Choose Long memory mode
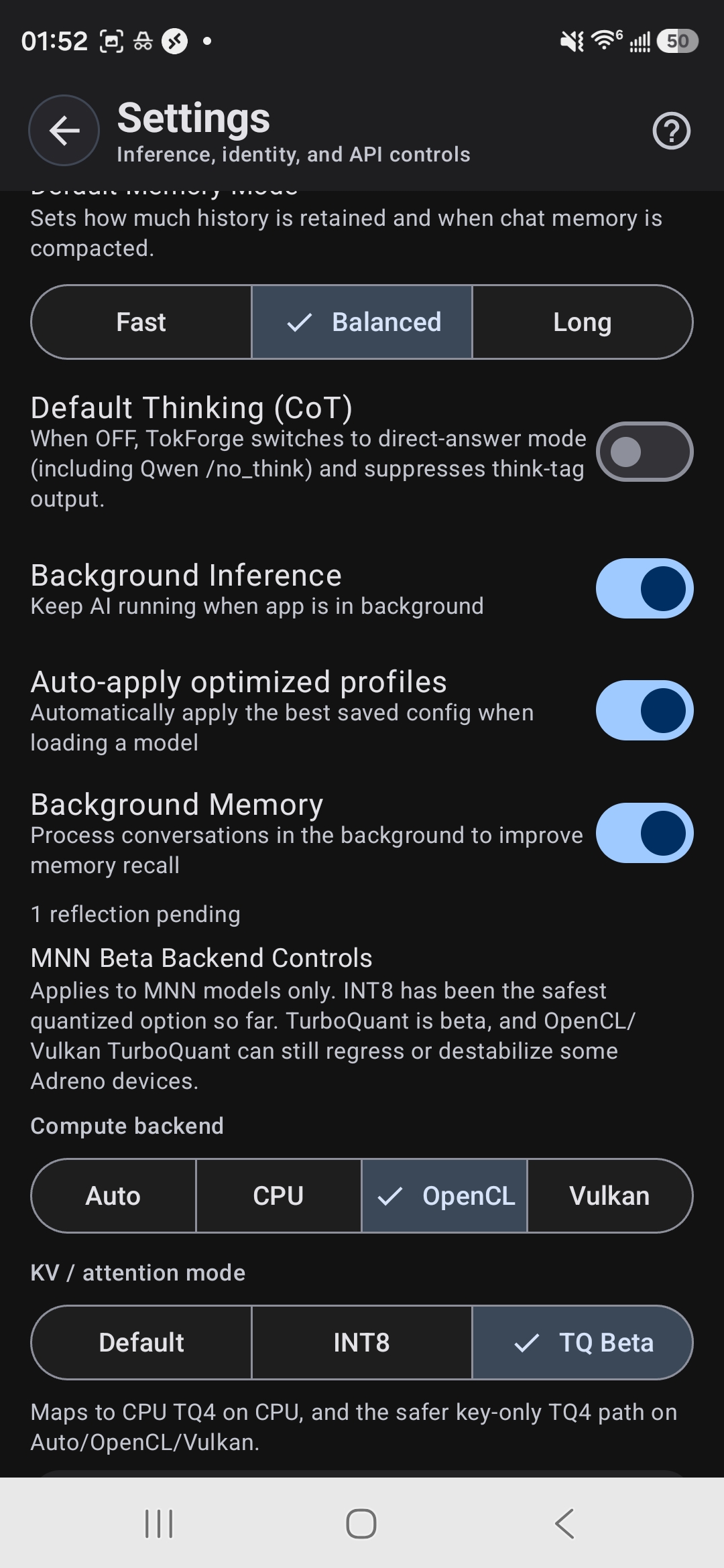The image size is (724, 1568). pyautogui.click(x=583, y=322)
